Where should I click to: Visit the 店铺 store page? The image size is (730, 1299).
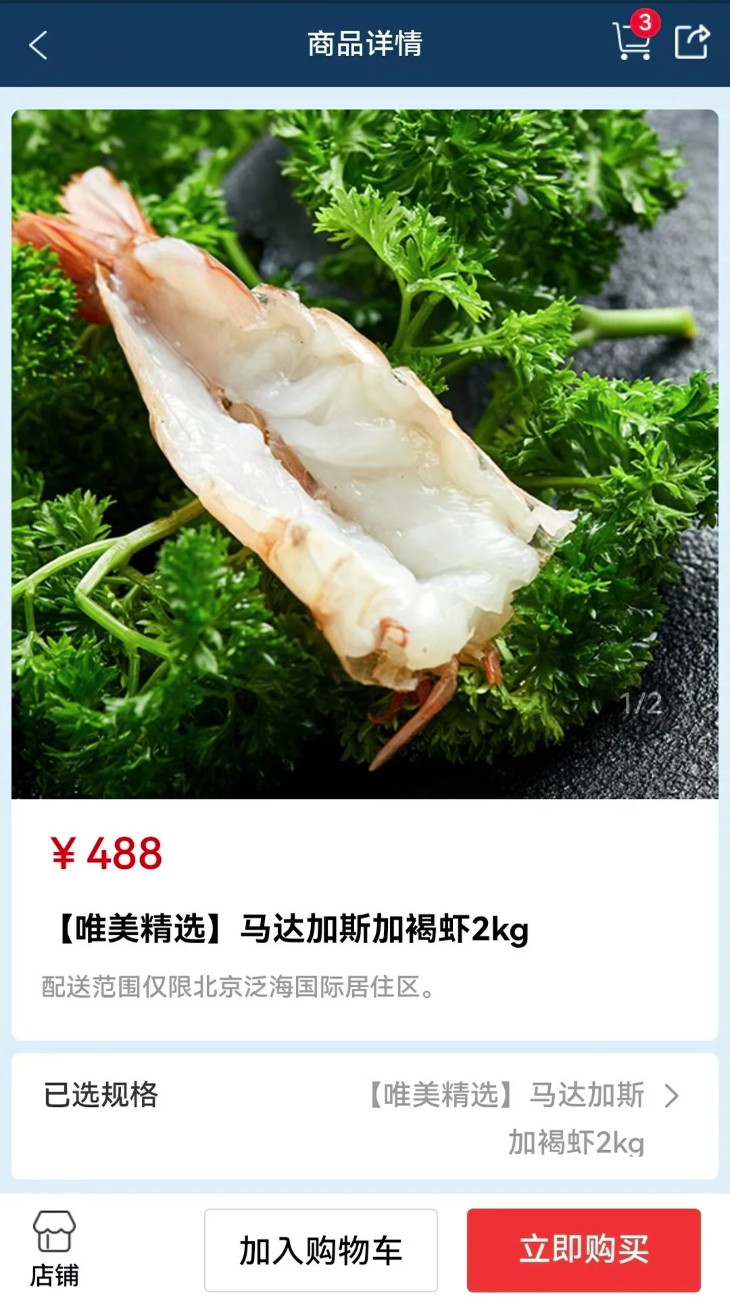pyautogui.click(x=54, y=1249)
